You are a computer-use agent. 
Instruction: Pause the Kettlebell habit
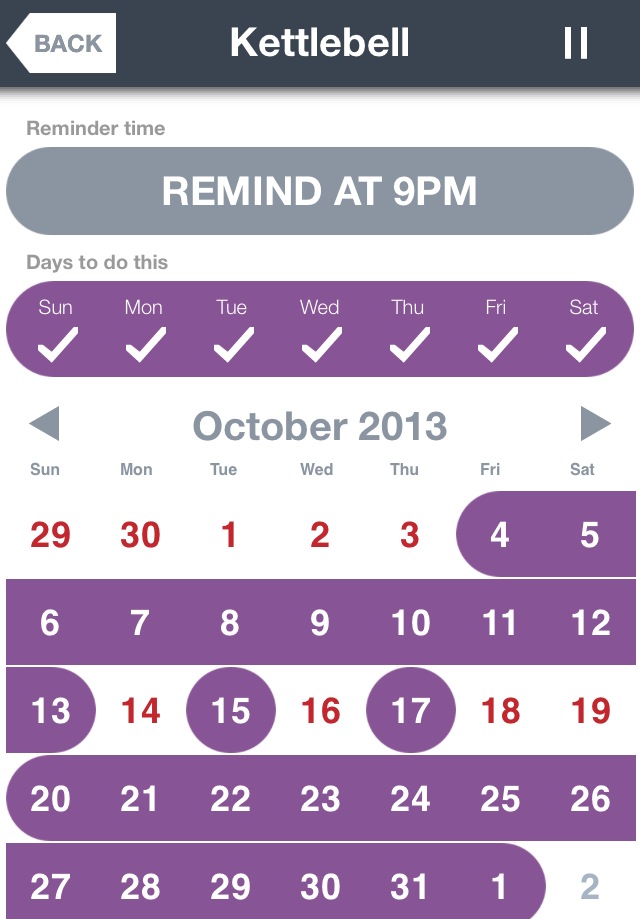(x=575, y=44)
